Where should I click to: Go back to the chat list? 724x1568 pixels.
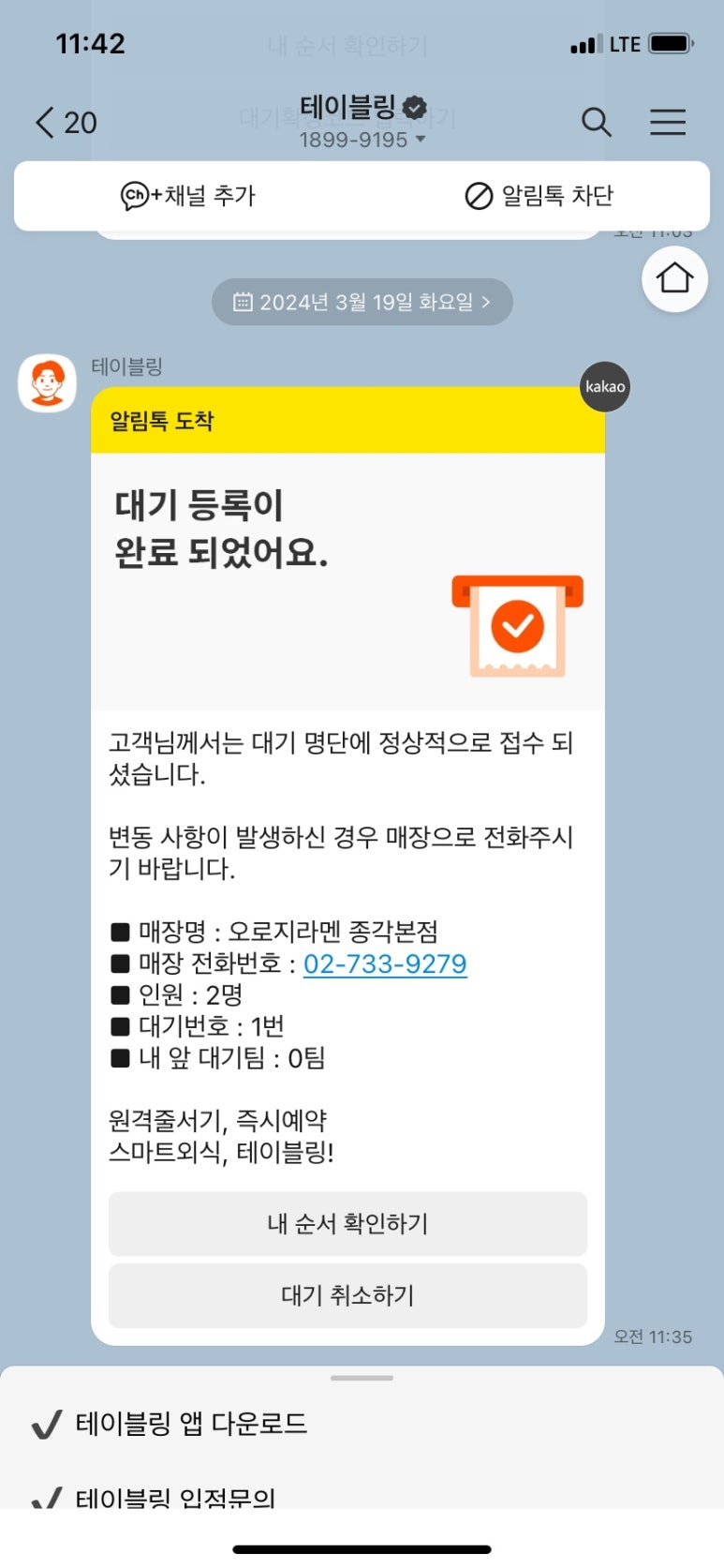tap(64, 122)
